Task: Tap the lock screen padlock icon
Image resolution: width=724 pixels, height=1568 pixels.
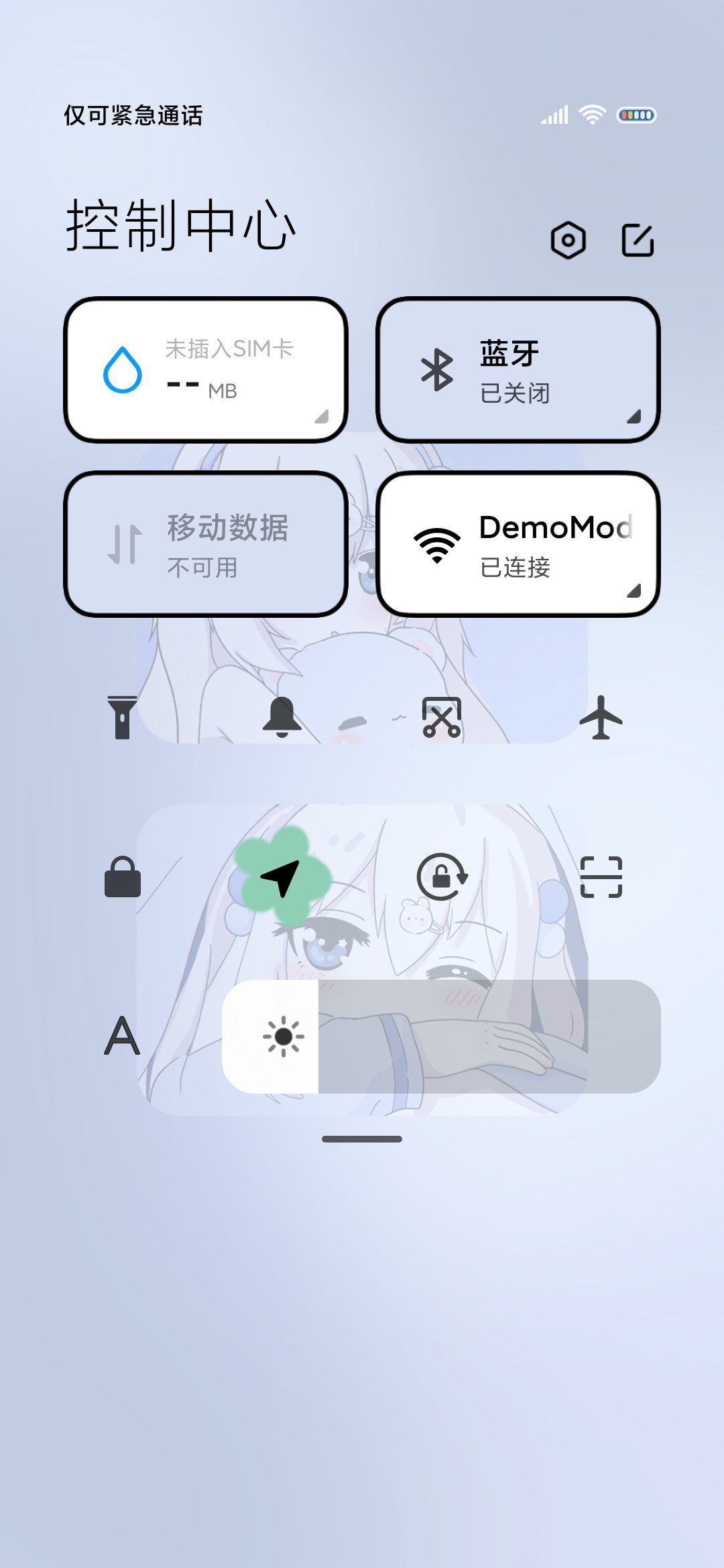Action: [x=122, y=876]
